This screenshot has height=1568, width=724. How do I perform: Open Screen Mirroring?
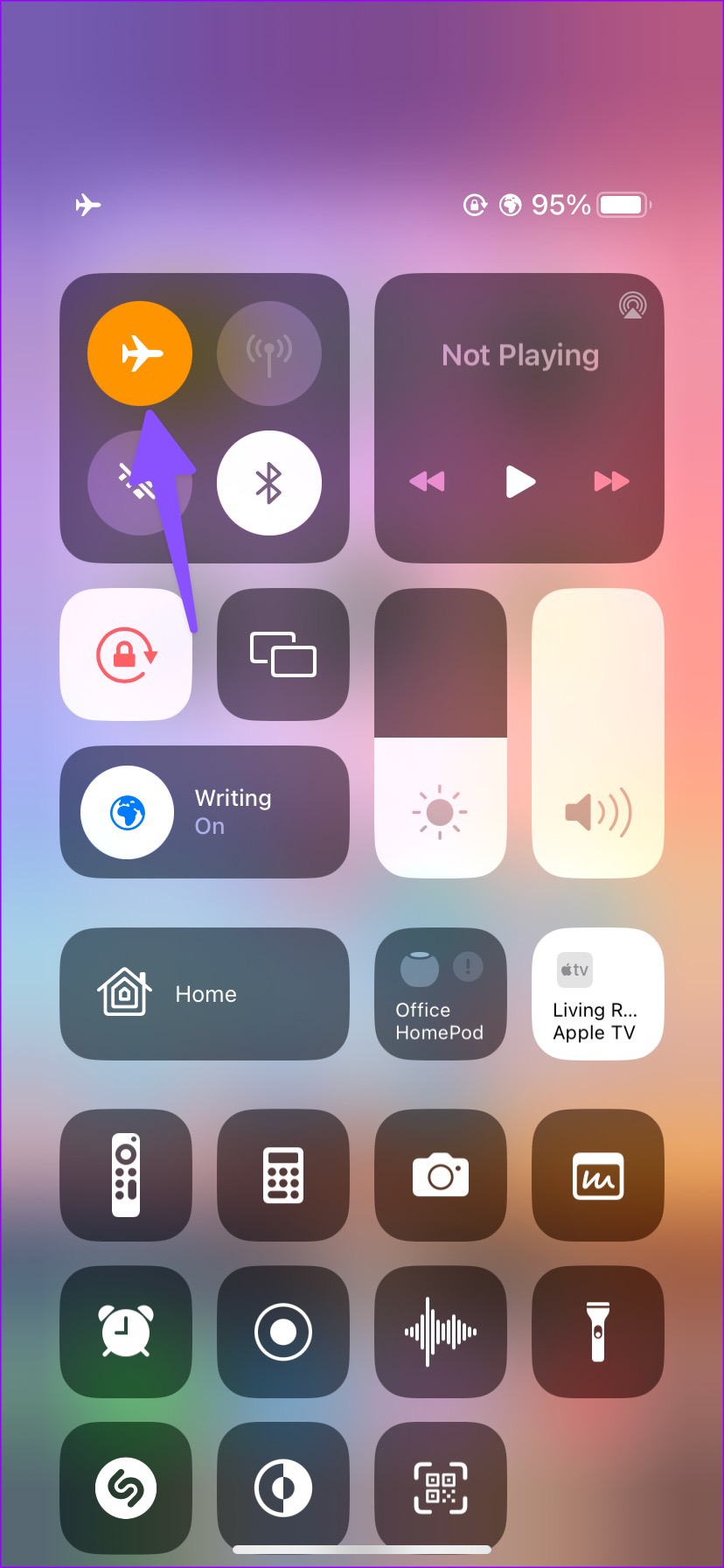click(282, 654)
